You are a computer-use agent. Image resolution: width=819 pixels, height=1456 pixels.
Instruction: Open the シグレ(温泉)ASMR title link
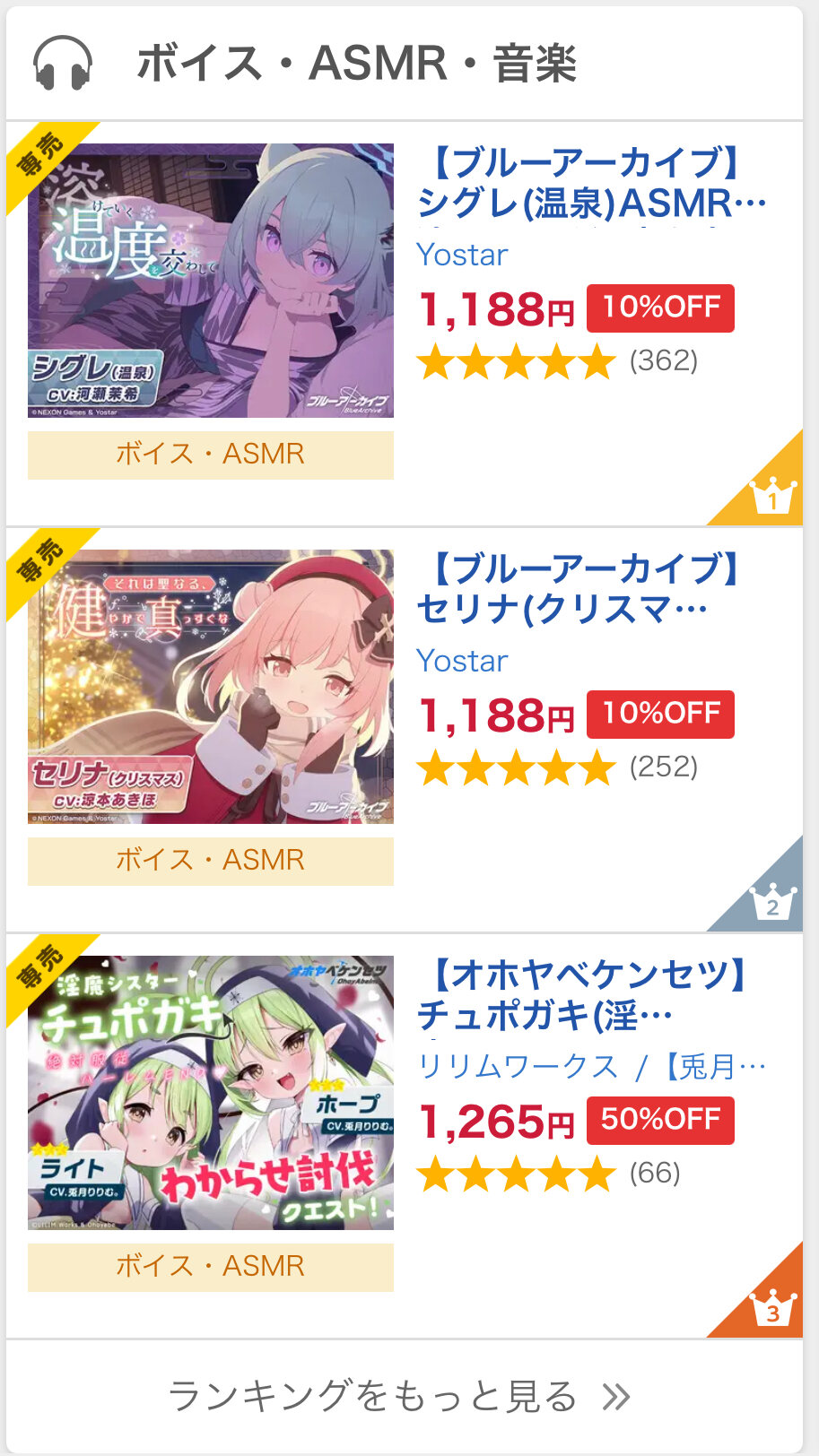pos(592,183)
